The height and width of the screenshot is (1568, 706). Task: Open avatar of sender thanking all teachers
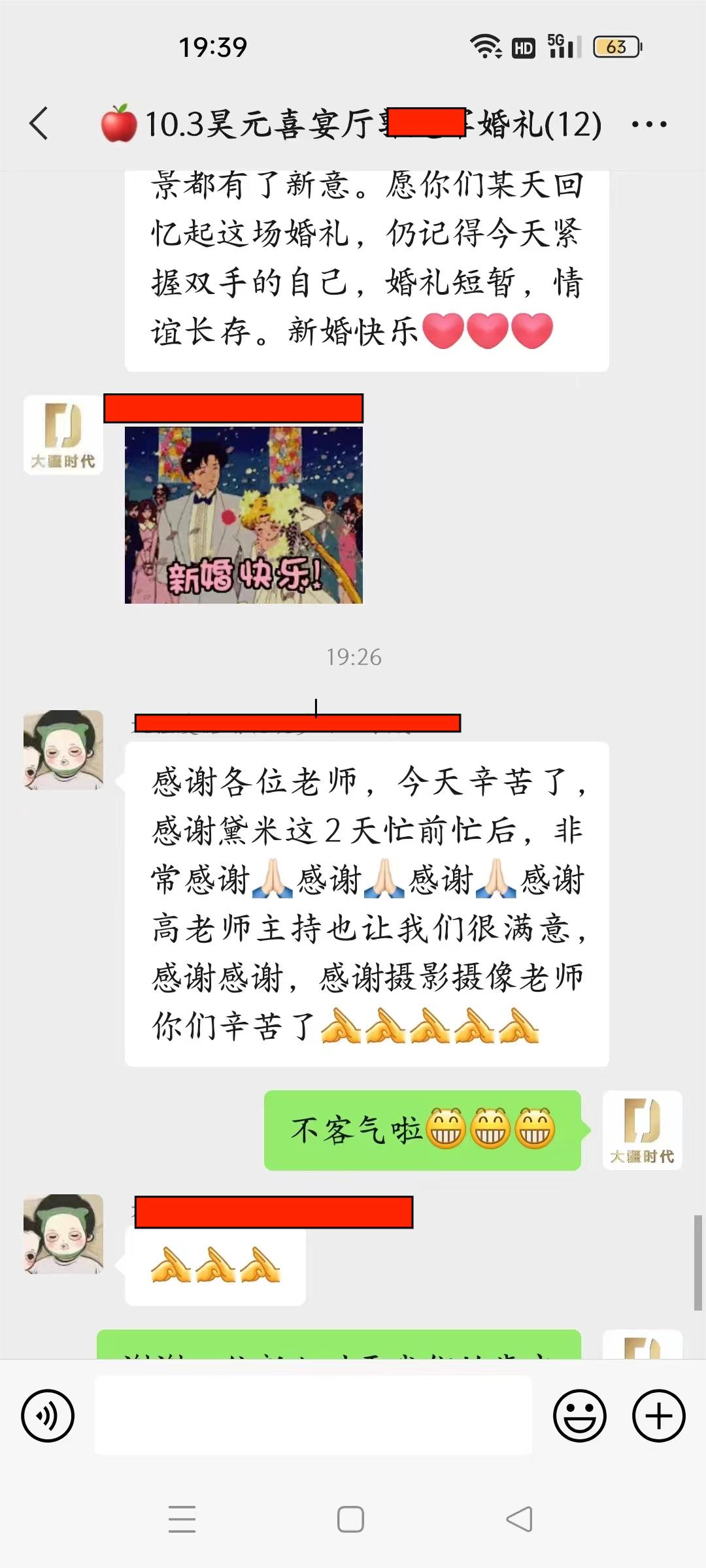[x=63, y=750]
